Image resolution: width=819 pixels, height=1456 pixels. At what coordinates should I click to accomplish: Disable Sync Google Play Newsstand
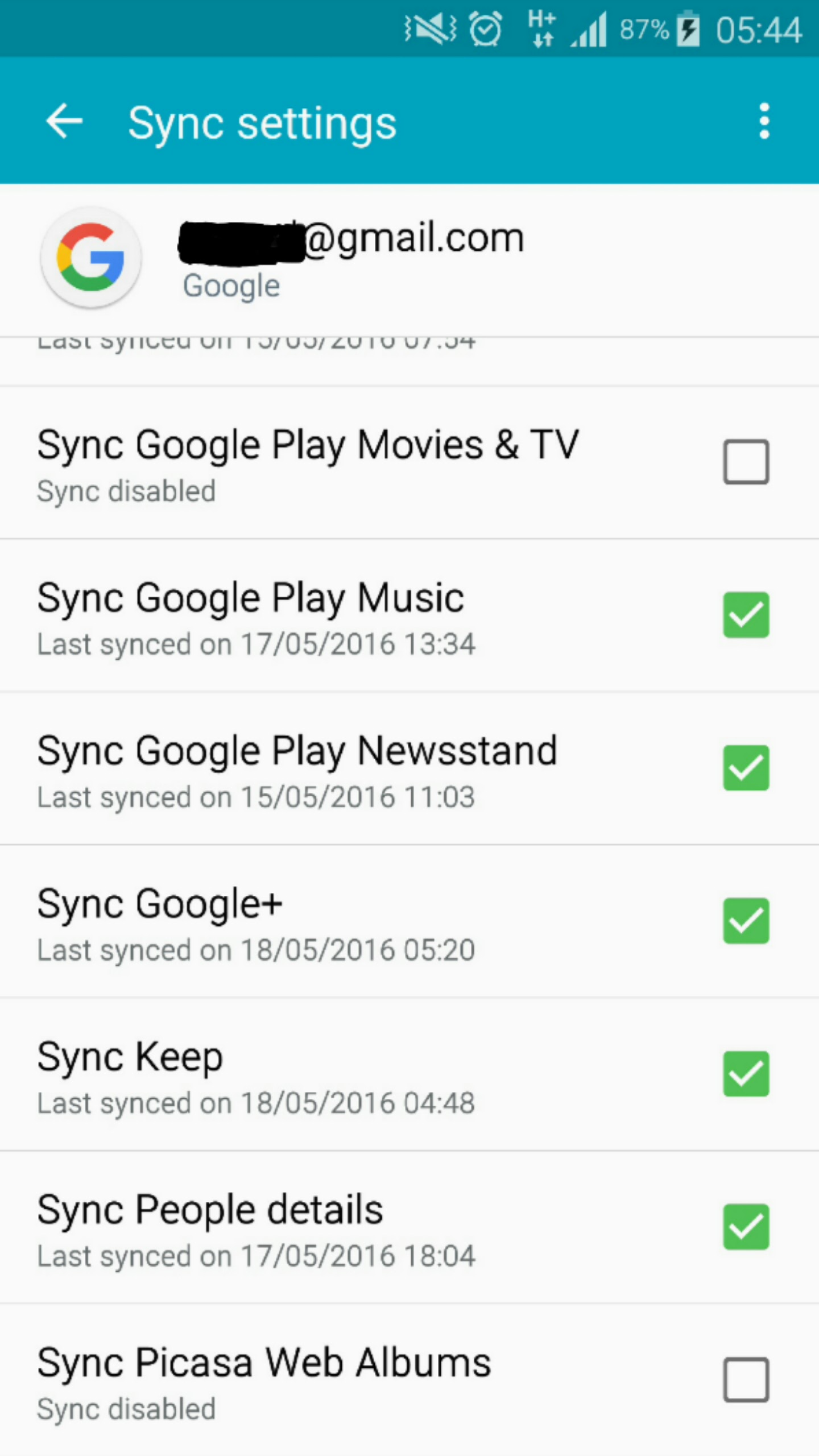click(x=746, y=768)
